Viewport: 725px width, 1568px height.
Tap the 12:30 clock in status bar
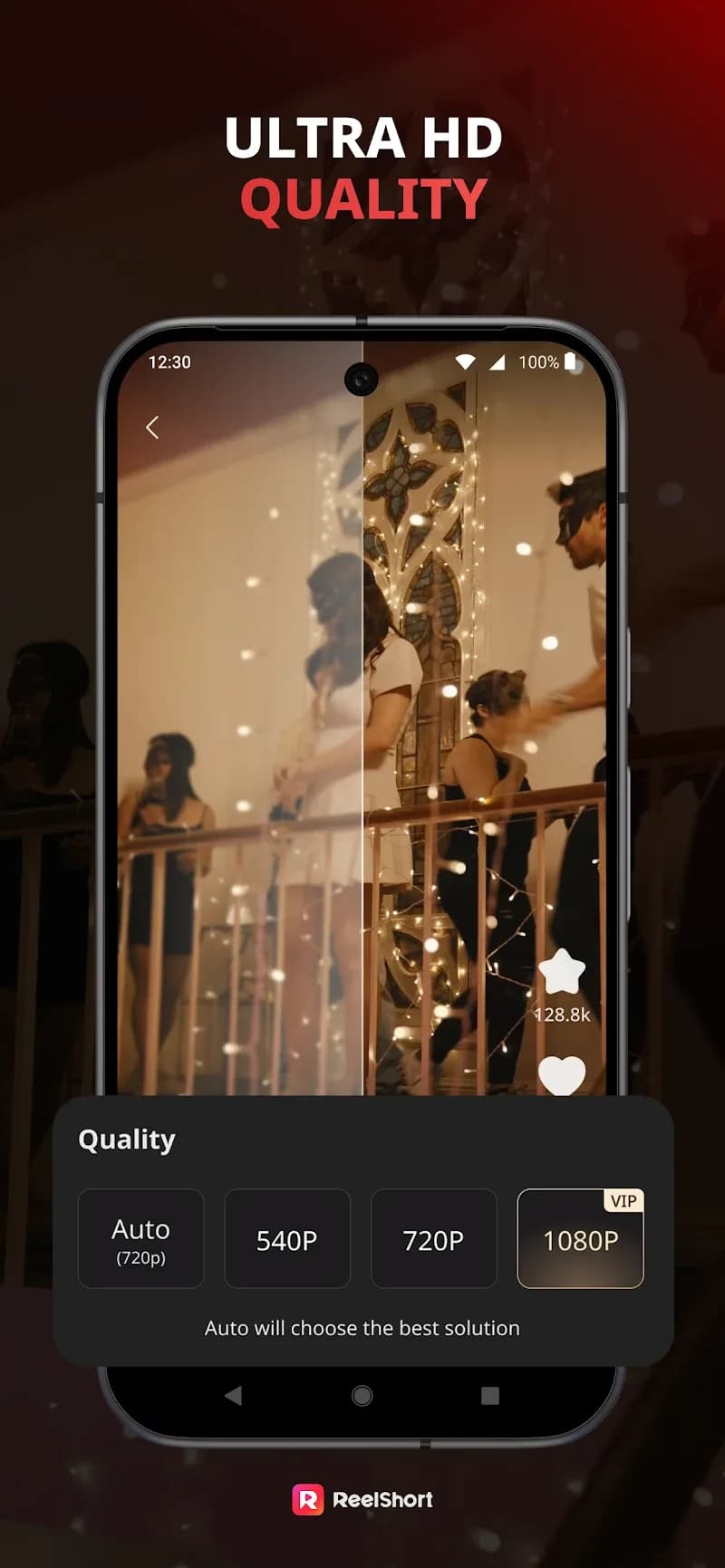click(169, 361)
